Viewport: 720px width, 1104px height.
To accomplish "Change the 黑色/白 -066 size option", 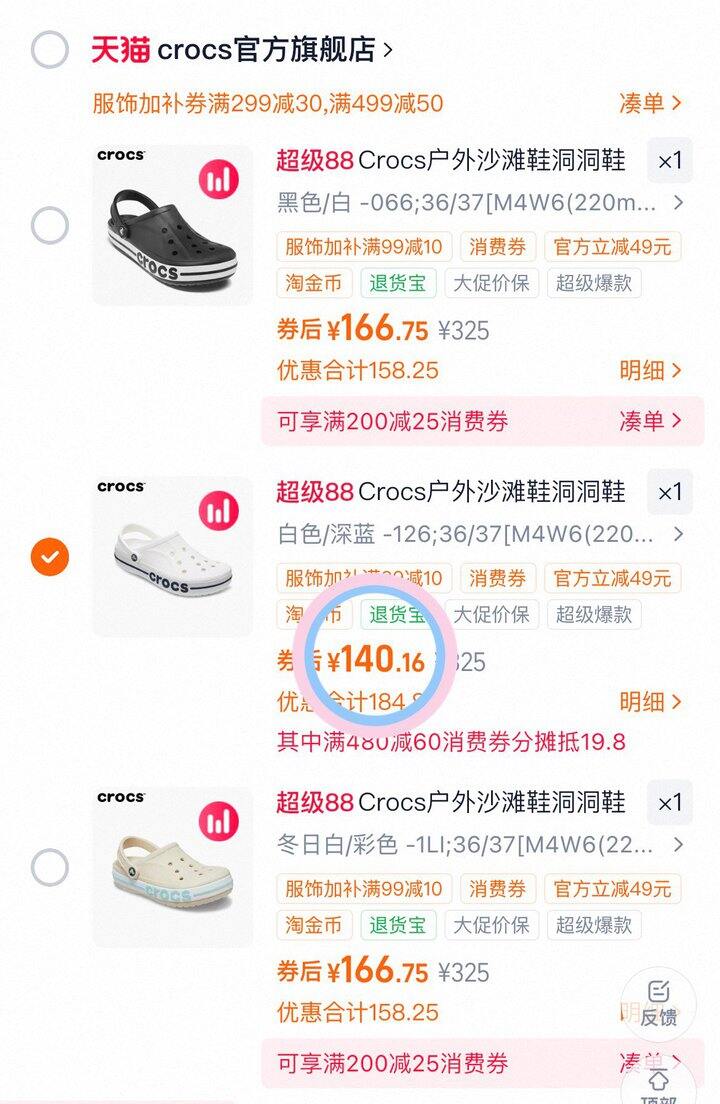I will [480, 203].
